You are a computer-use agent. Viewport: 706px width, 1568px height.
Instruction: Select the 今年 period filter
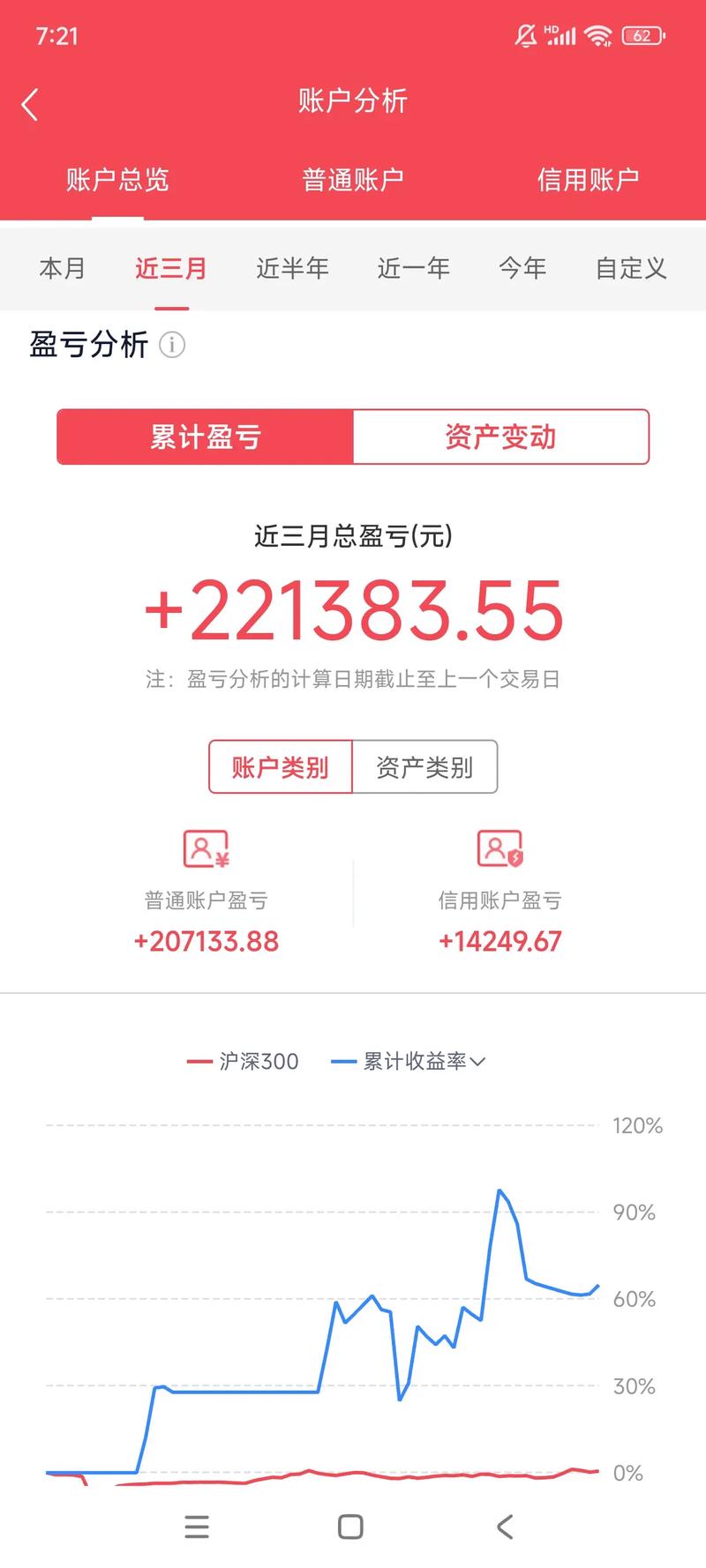coord(523,268)
